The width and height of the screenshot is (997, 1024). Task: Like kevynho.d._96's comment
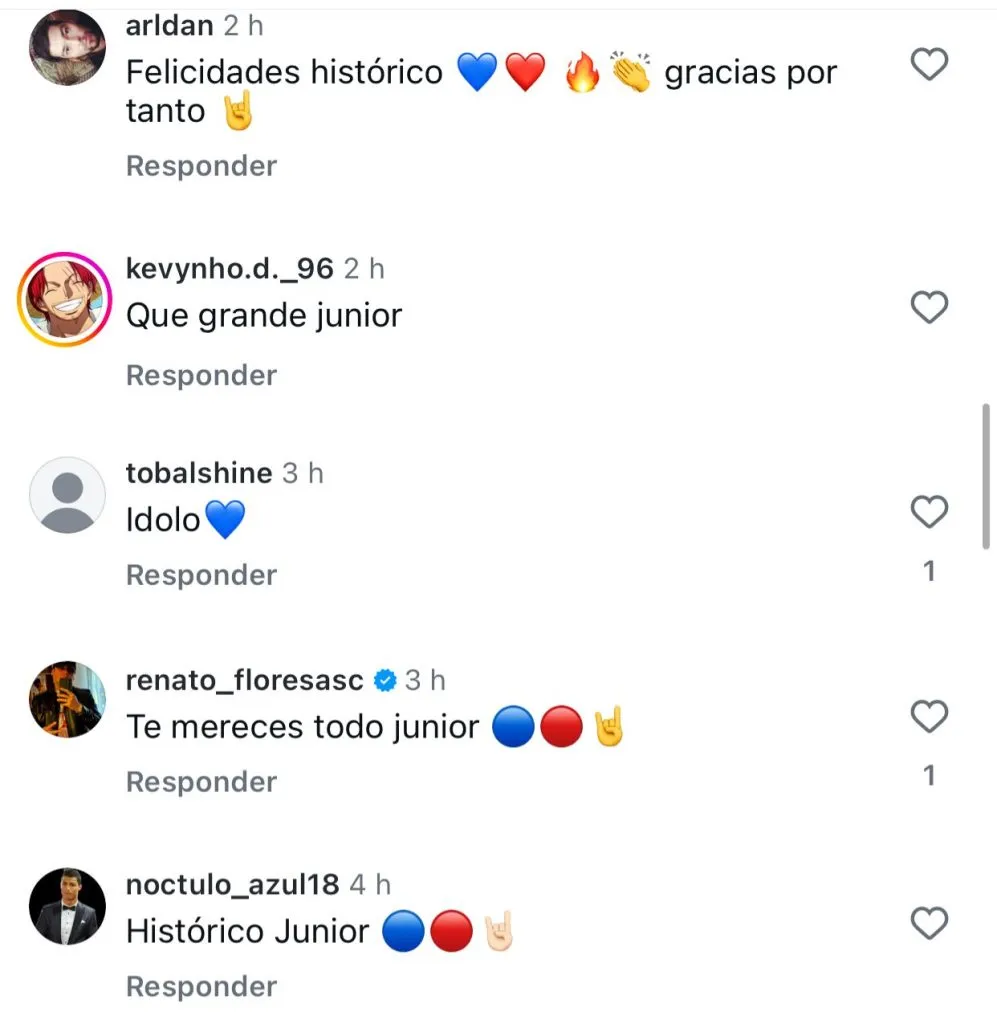pos(930,308)
